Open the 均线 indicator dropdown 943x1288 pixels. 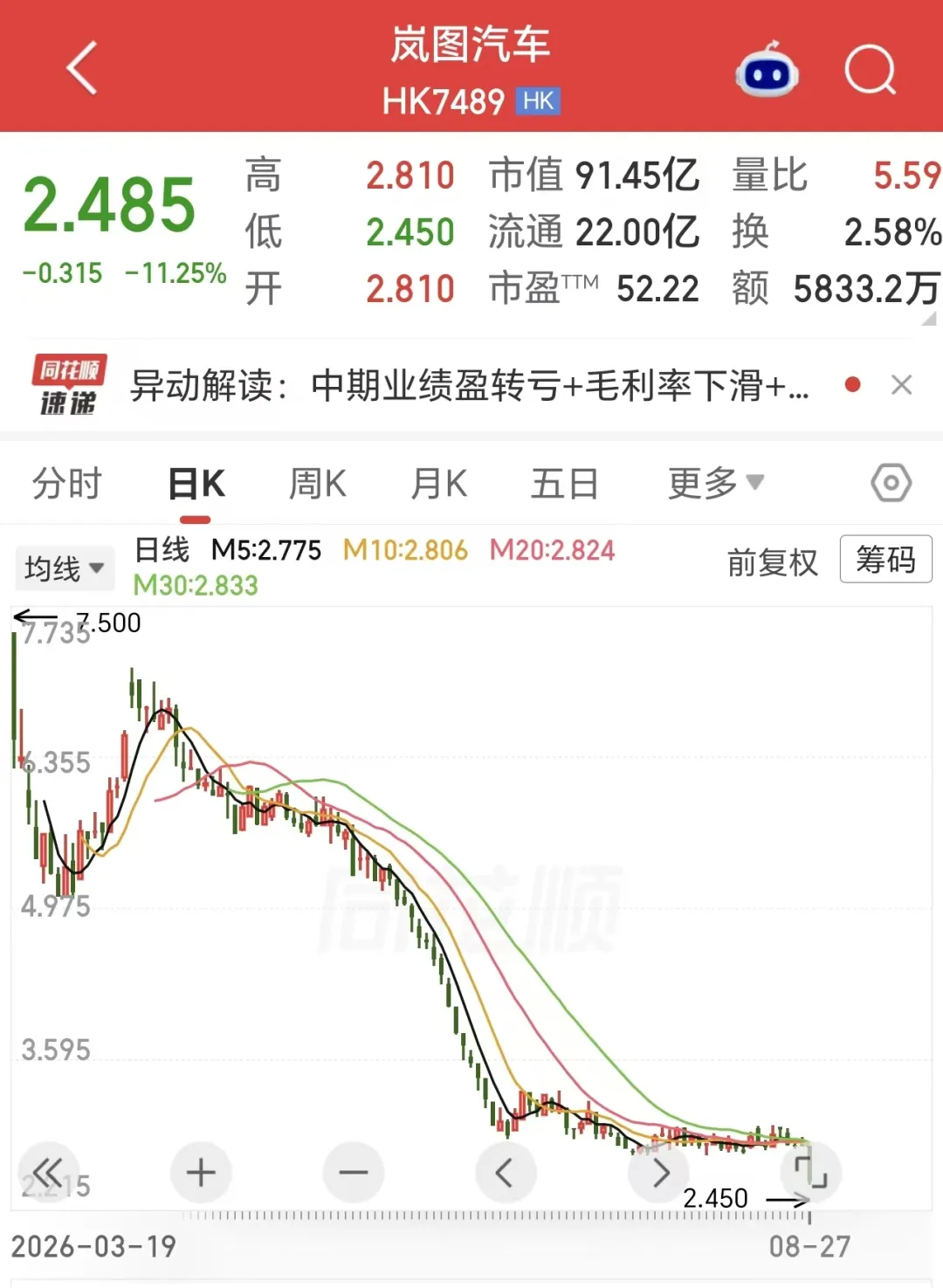point(65,568)
